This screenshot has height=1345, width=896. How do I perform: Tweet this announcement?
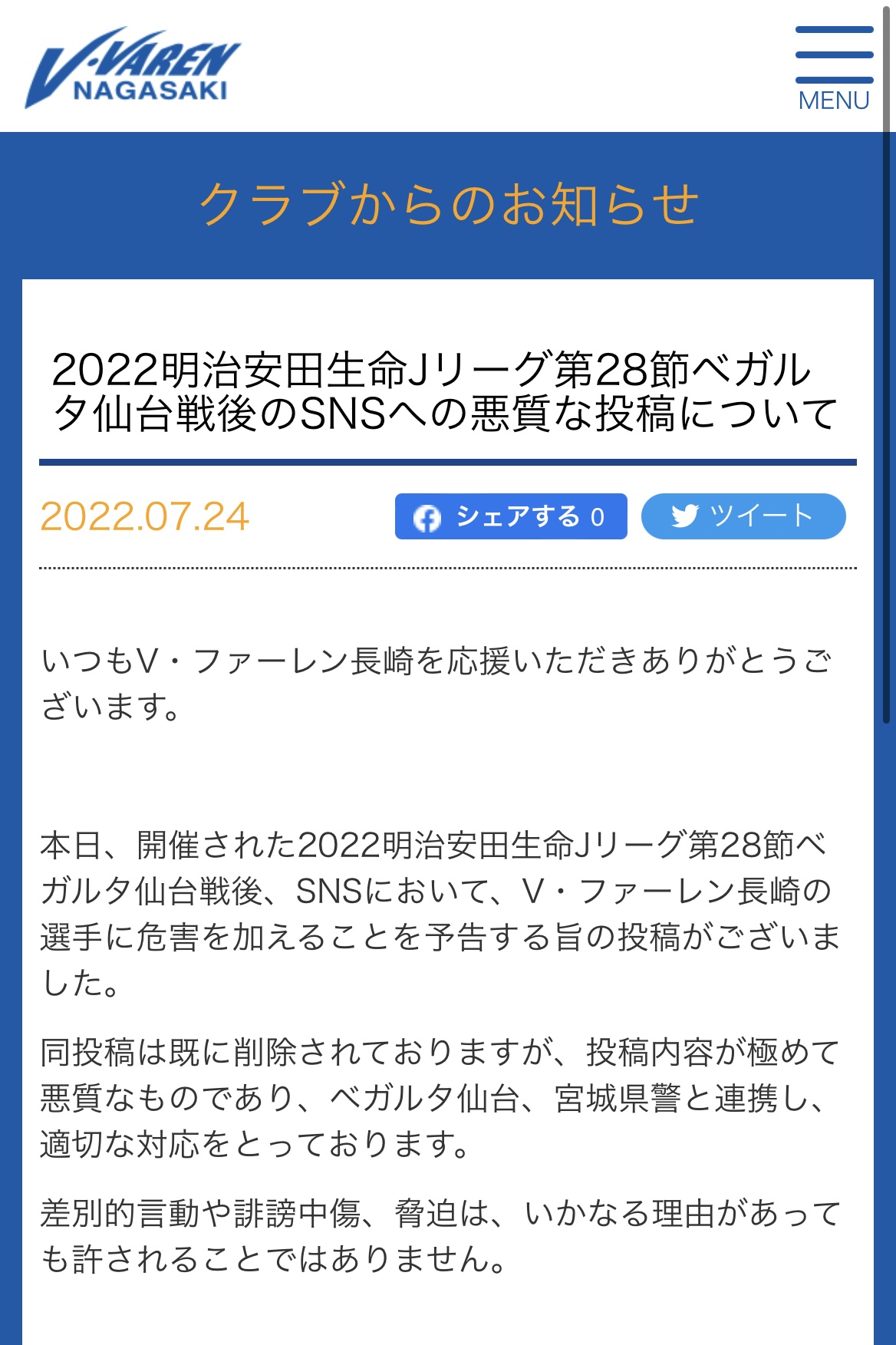tap(743, 516)
